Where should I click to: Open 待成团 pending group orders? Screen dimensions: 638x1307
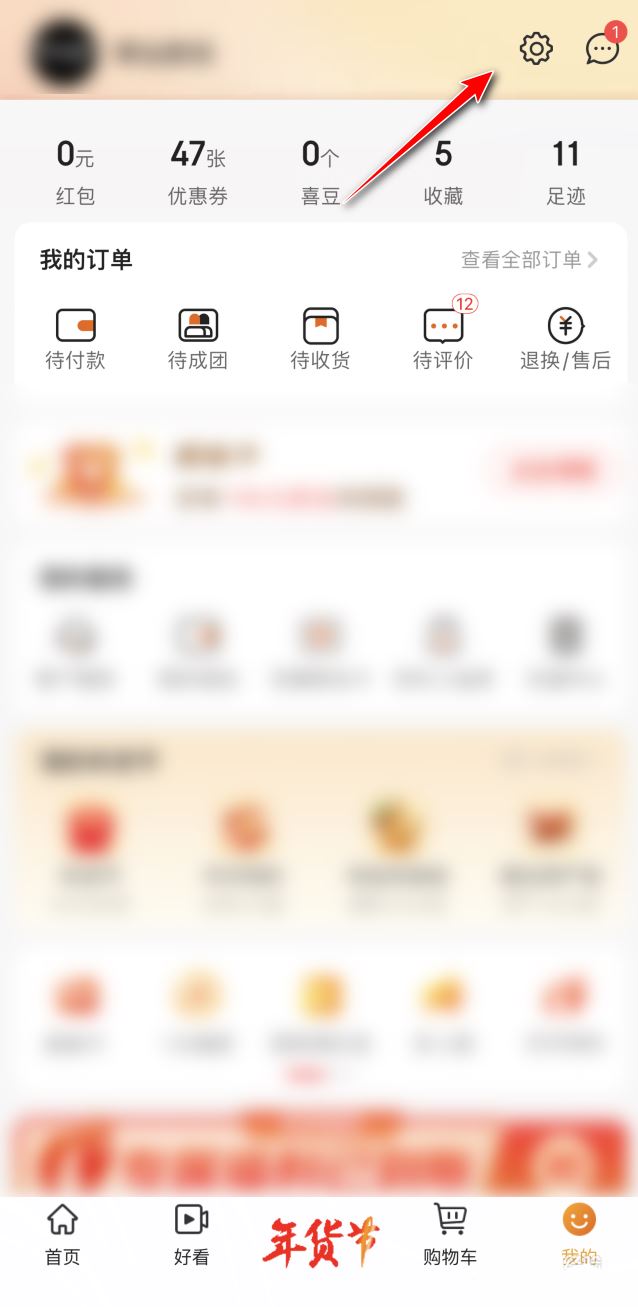coord(198,339)
